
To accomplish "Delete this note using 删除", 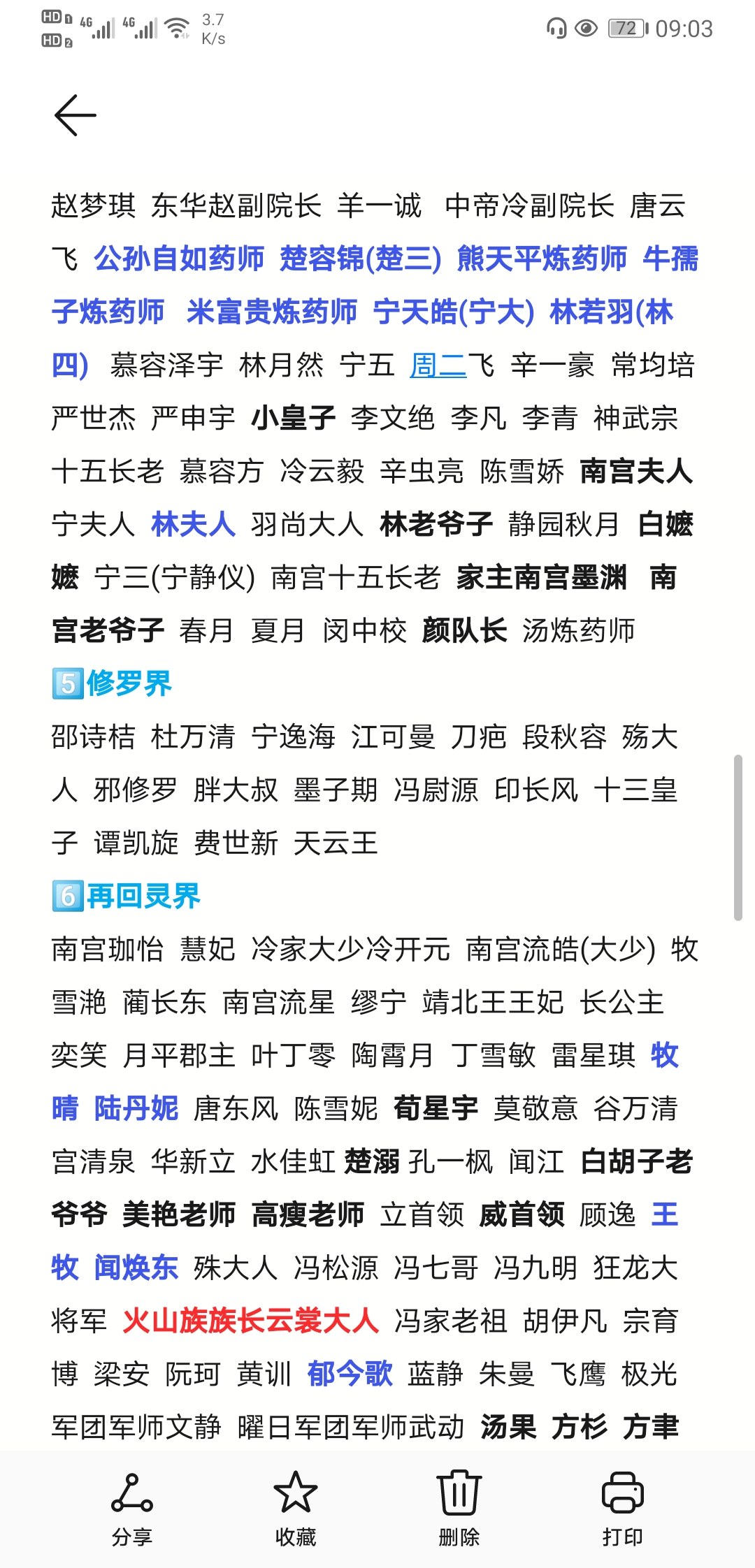I will tap(459, 1507).
